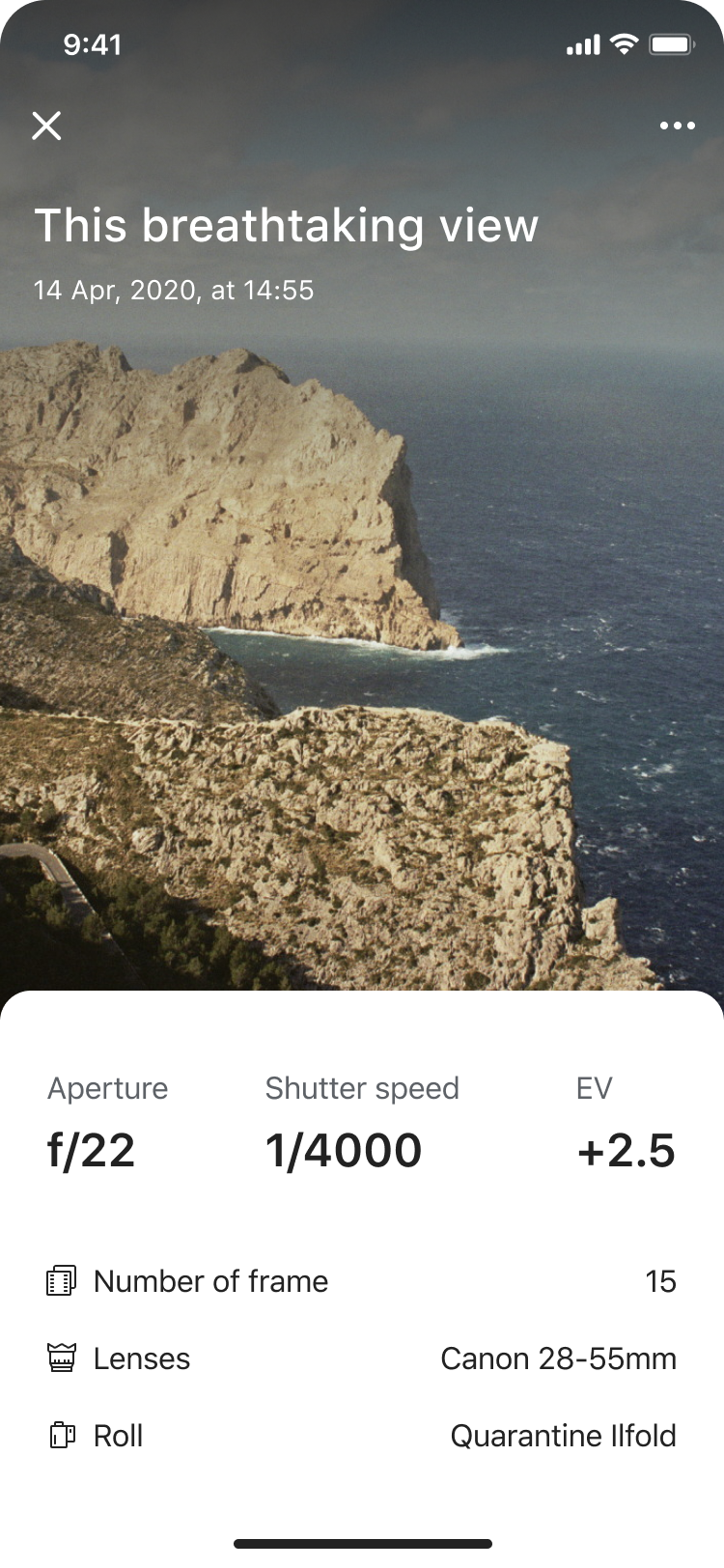Open the three-dot overflow menu
This screenshot has height=1568, width=724.
pyautogui.click(x=677, y=126)
